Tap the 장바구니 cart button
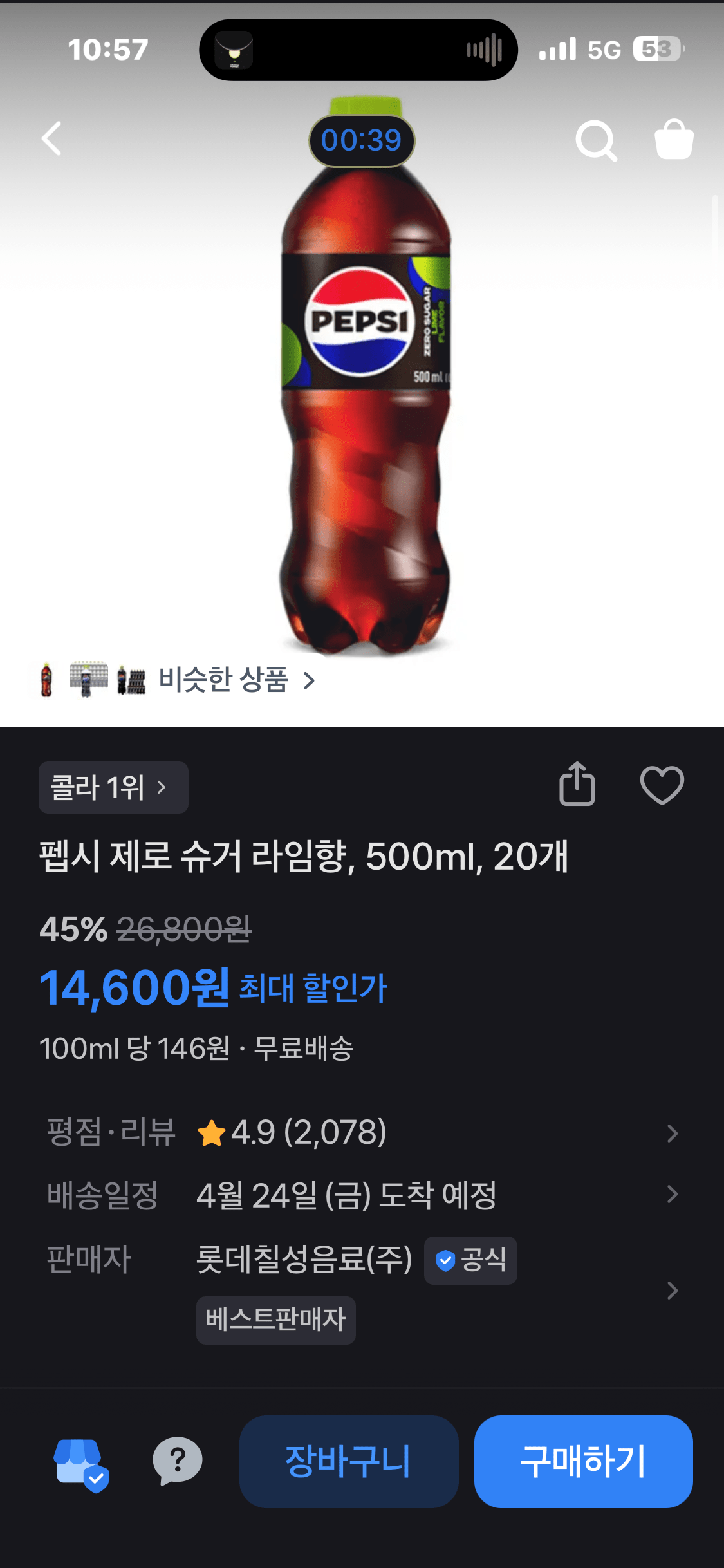Image resolution: width=724 pixels, height=1568 pixels. [x=348, y=1463]
